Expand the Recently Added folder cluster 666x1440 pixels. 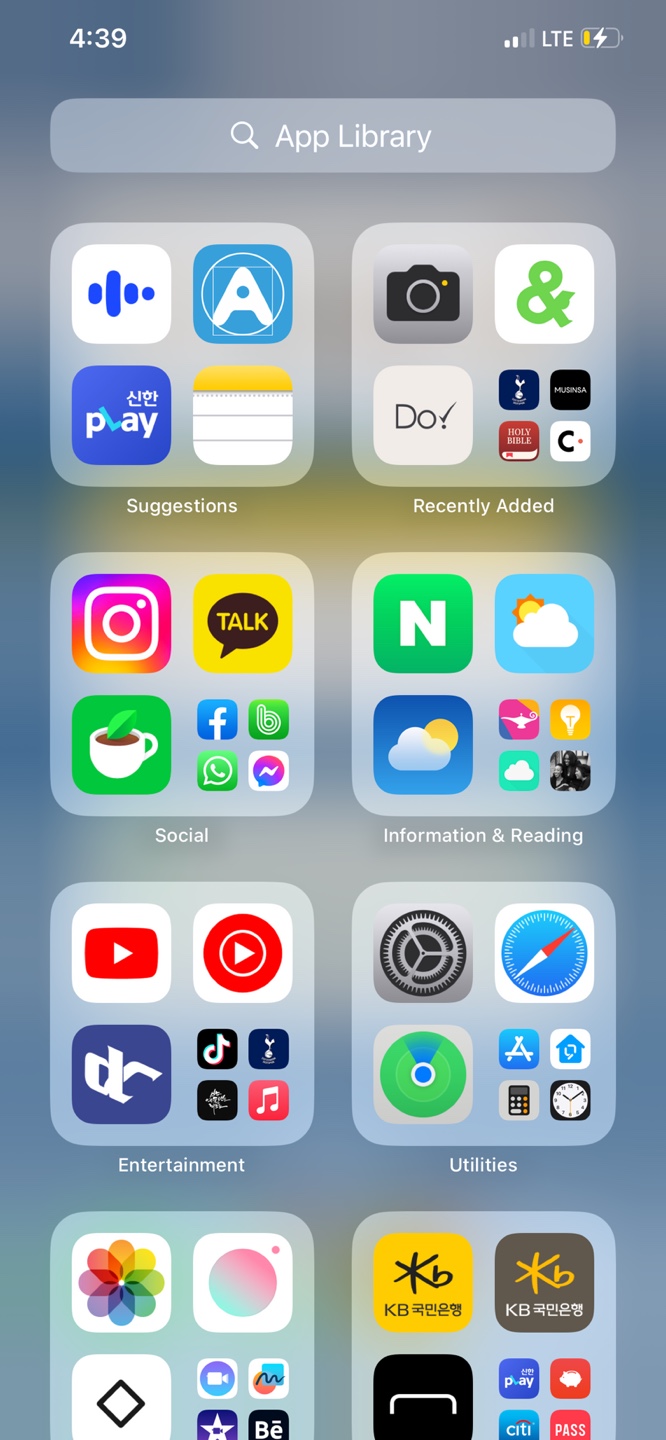pyautogui.click(x=544, y=415)
